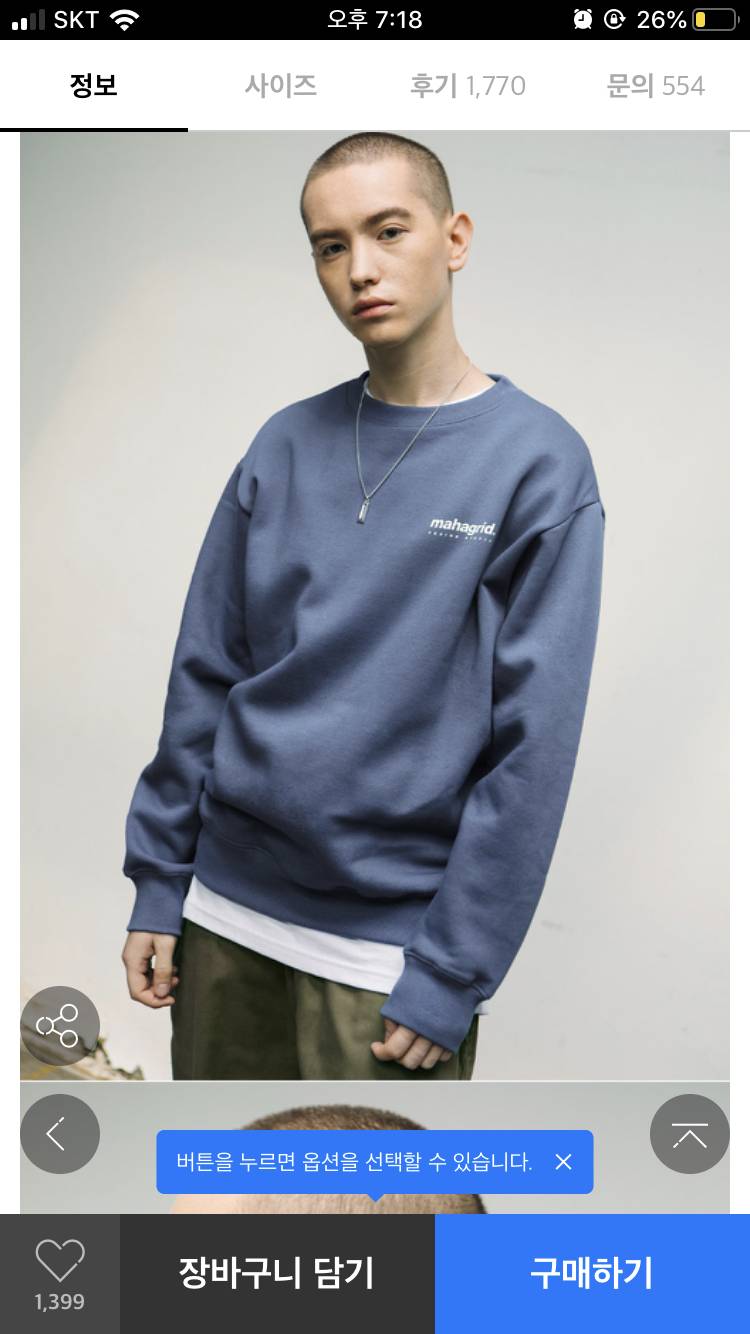750x1334 pixels.
Task: Tap 장바구니 담기 to add to cart
Action: [277, 1274]
